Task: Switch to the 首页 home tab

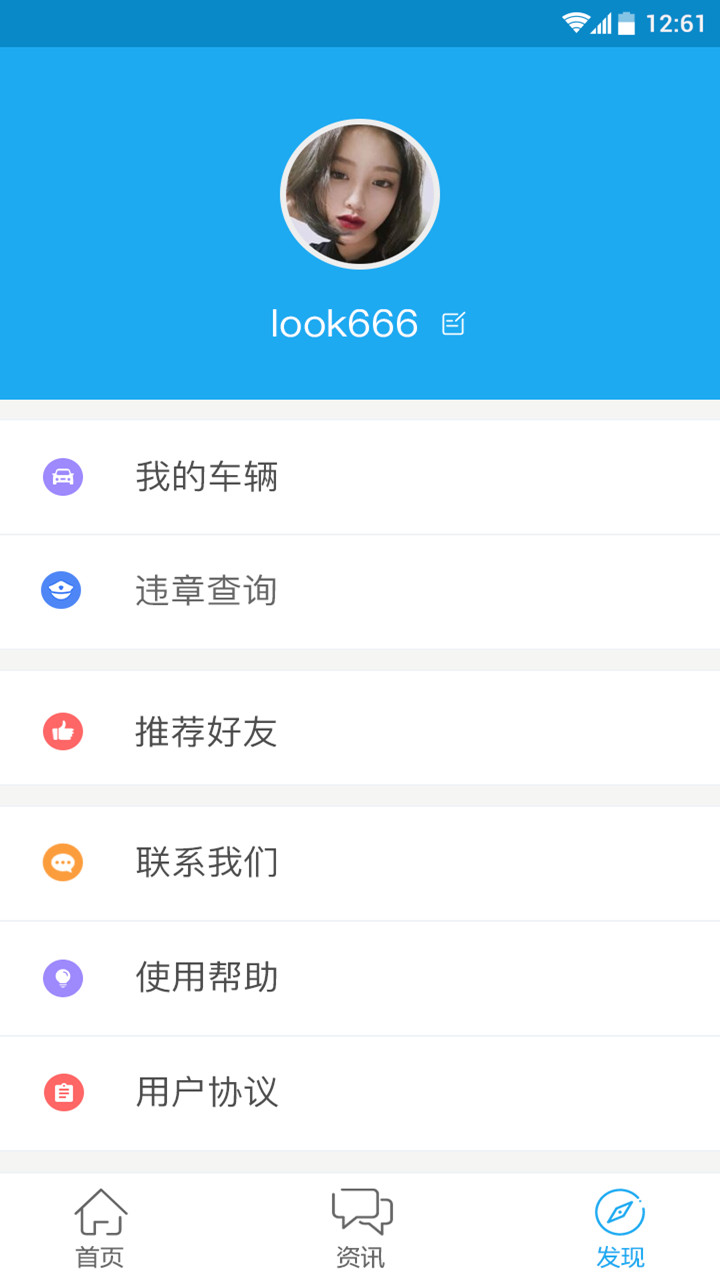Action: [100, 1228]
